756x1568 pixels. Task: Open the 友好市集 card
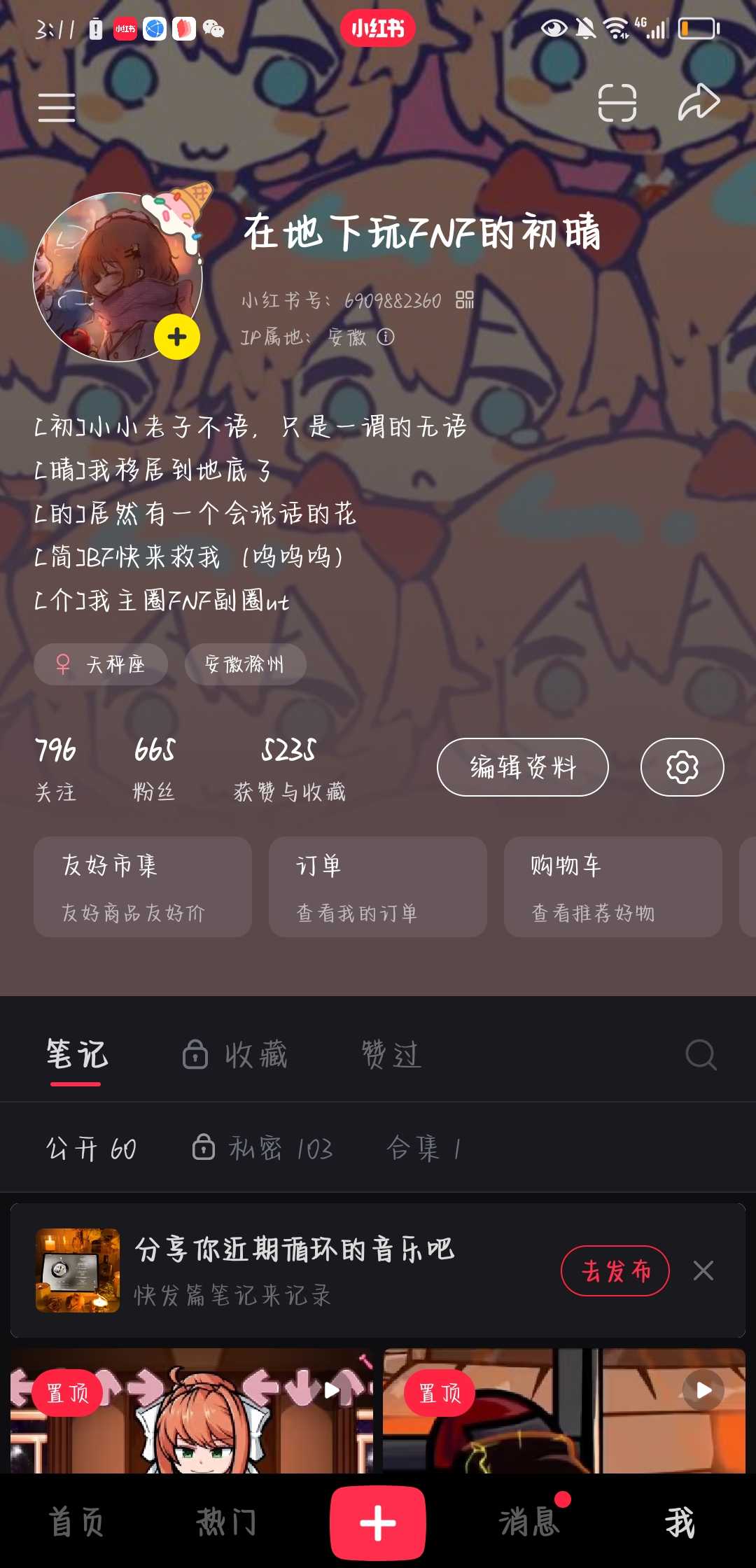(143, 887)
